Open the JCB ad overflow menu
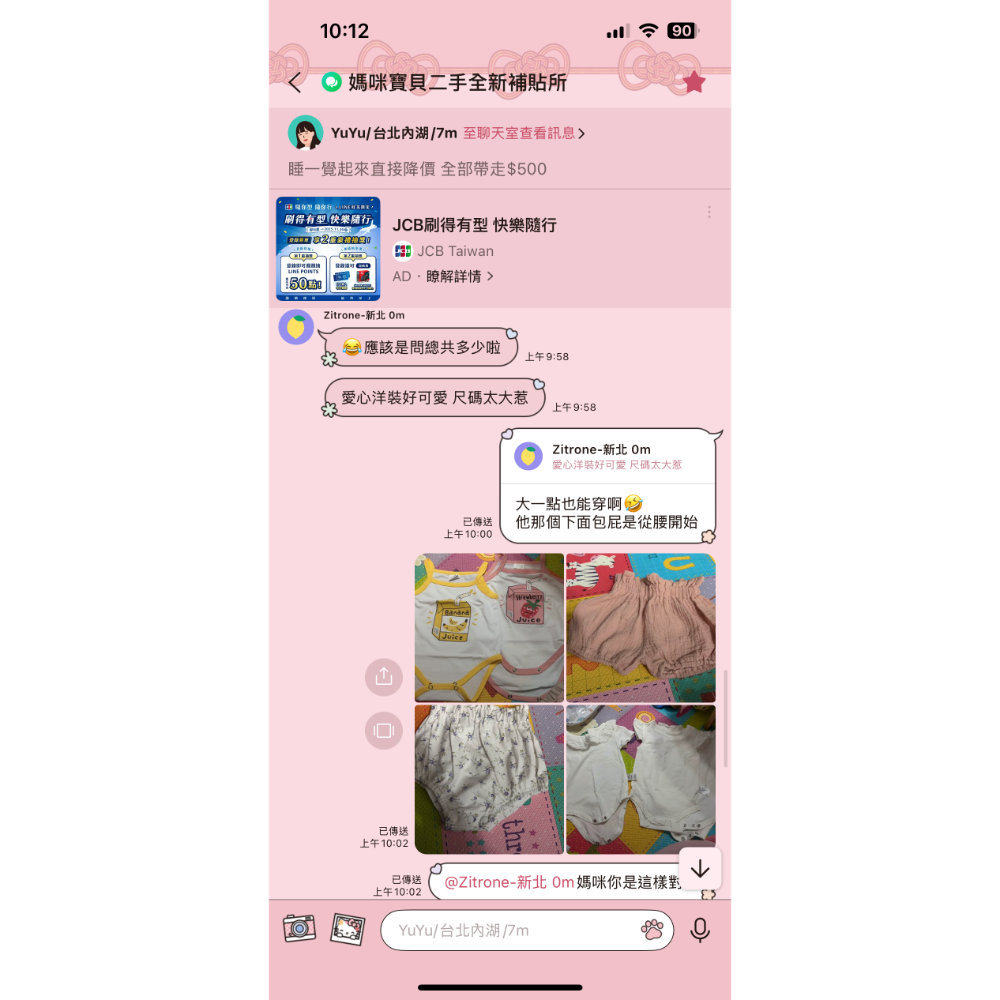Screen dimensions: 1000x1000 coord(709,212)
